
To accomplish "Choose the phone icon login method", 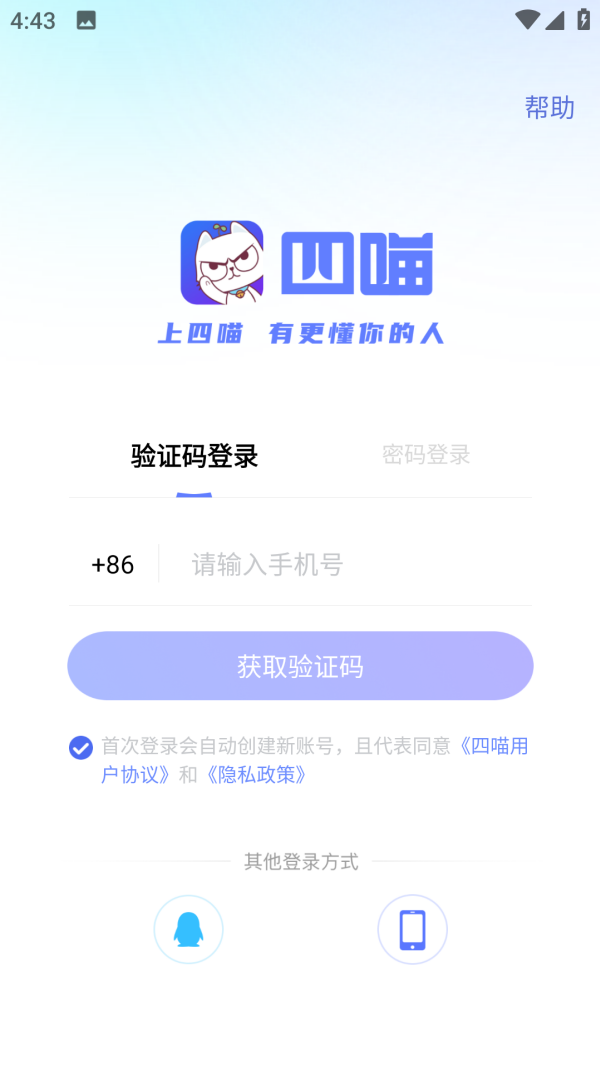I will [x=412, y=929].
